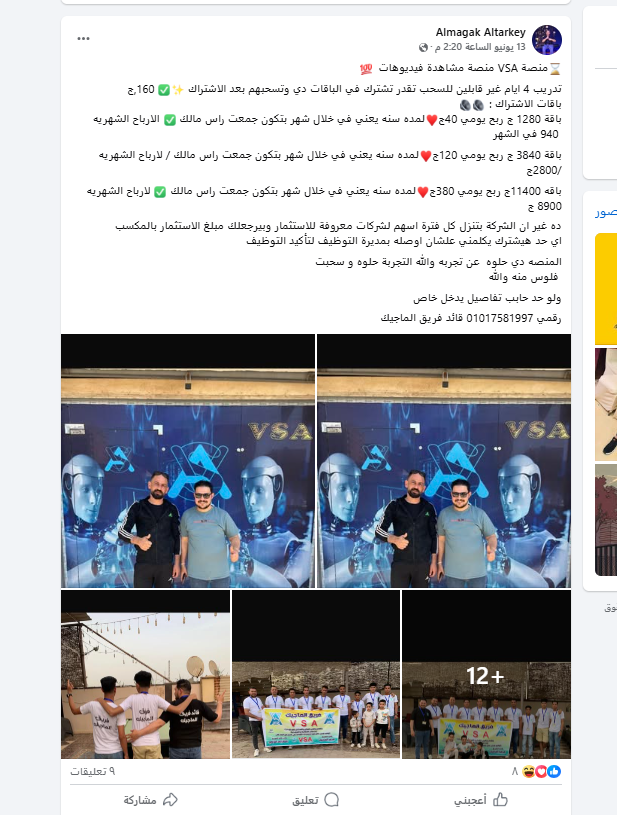Open Almagak Altarkey's profile picture
Viewport: 617px width, 815px height.
click(546, 40)
